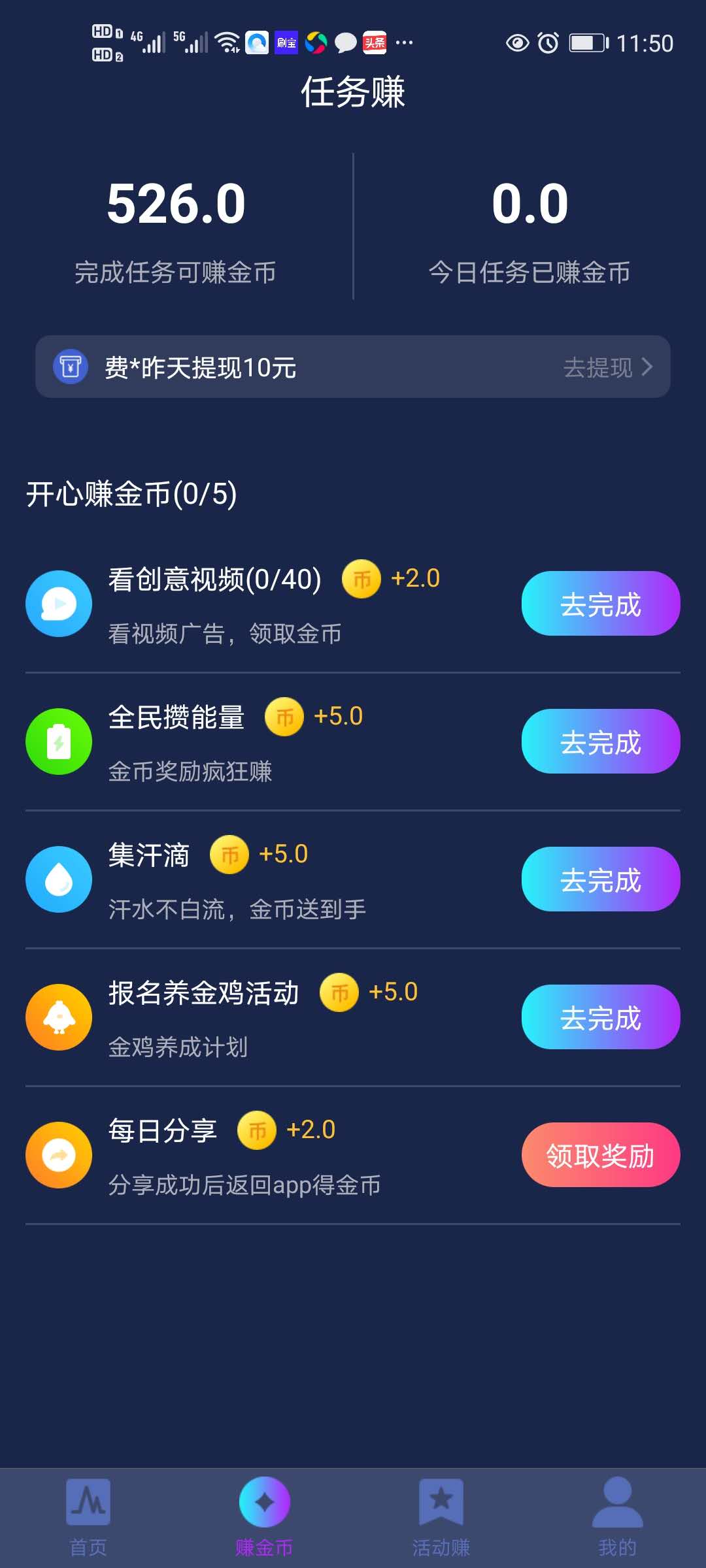Screen dimensions: 706x1568
Task: Tap 去完成 for 报名养金鸡活动 task
Action: [601, 1017]
